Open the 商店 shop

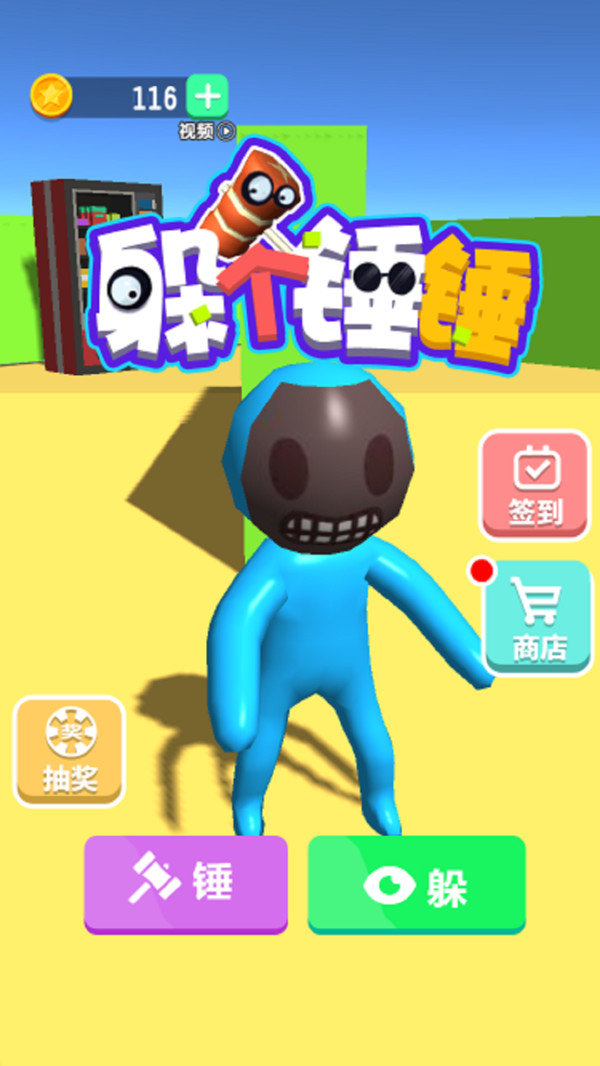538,619
